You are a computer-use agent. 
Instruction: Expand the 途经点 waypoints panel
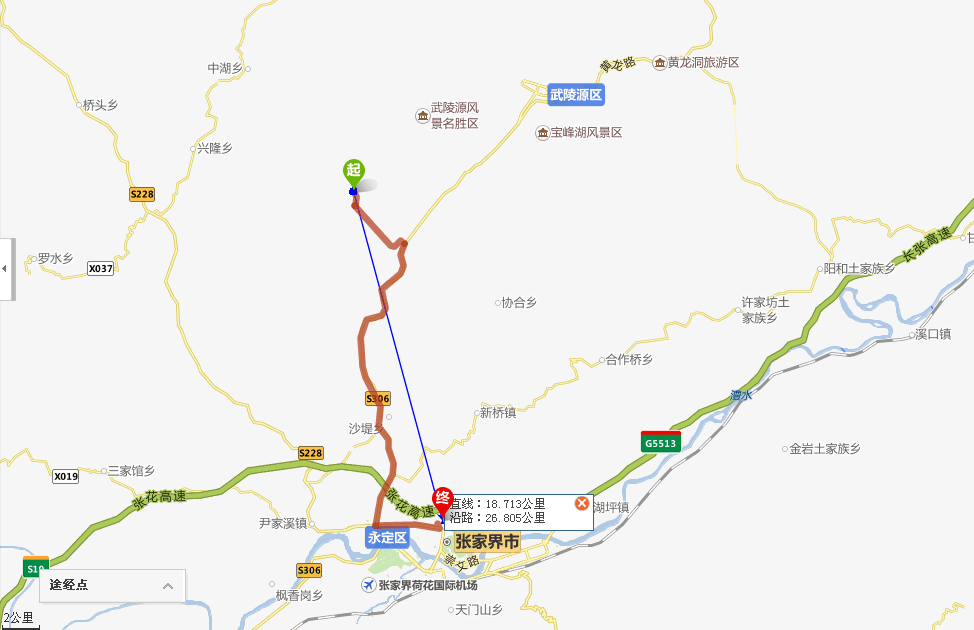pos(168,586)
